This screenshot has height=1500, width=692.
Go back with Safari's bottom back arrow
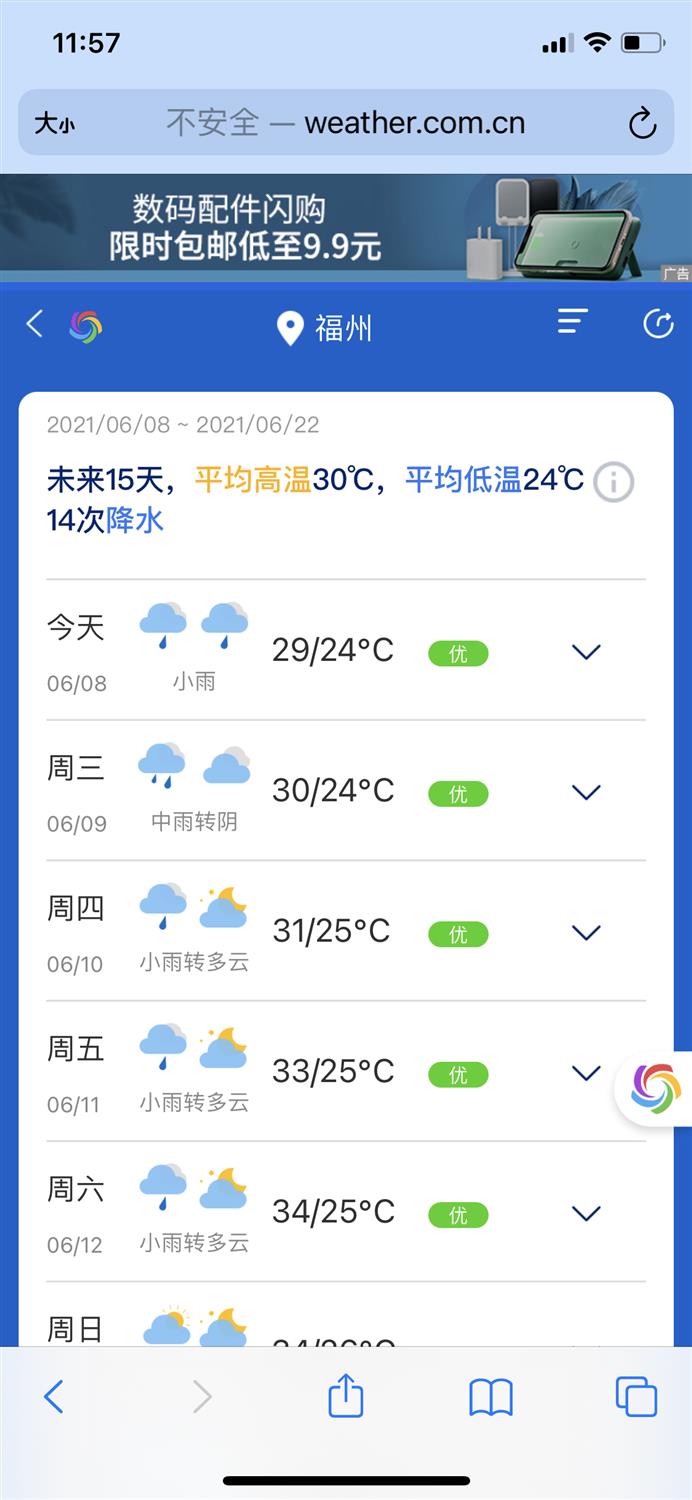click(54, 1397)
